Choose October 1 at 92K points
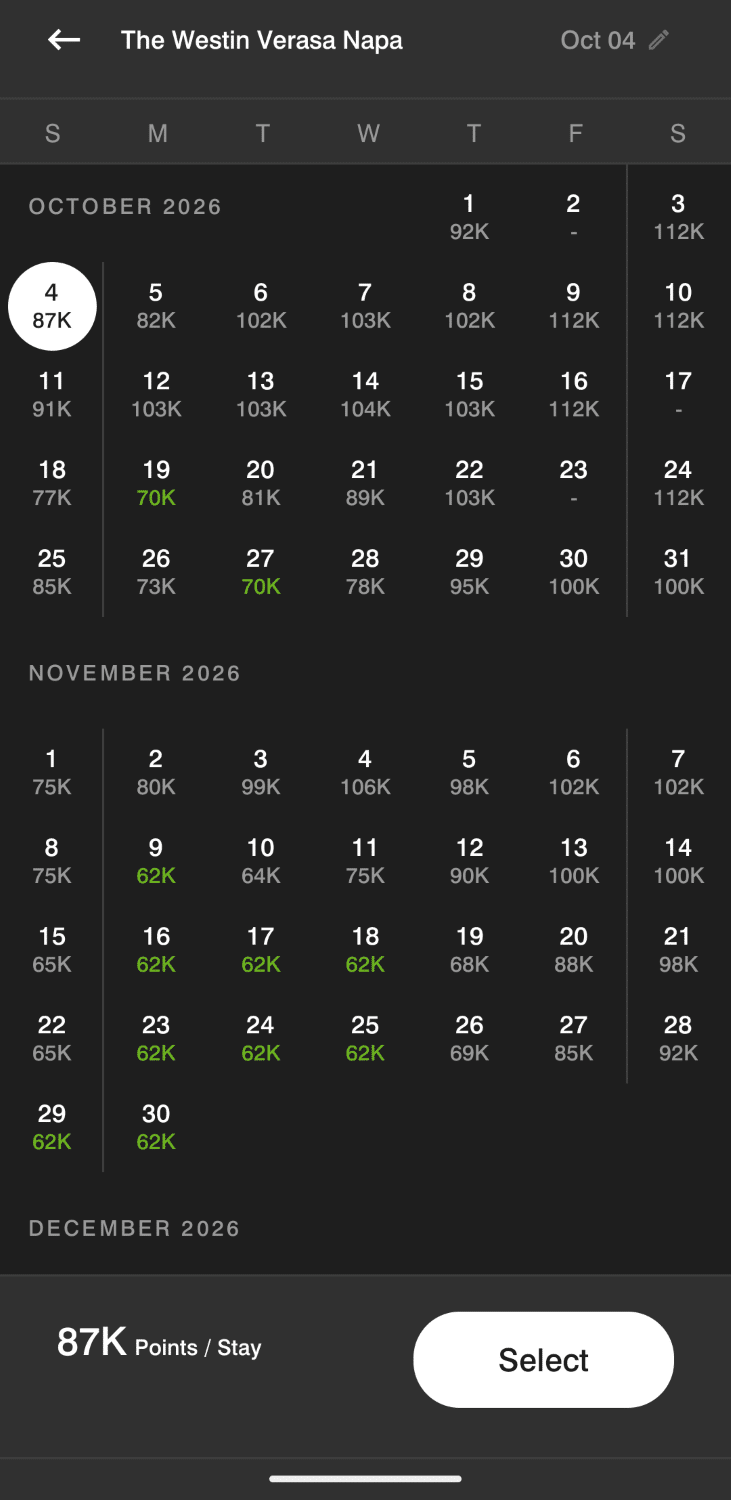Screen dimensions: 731x1500 pyautogui.click(x=469, y=217)
